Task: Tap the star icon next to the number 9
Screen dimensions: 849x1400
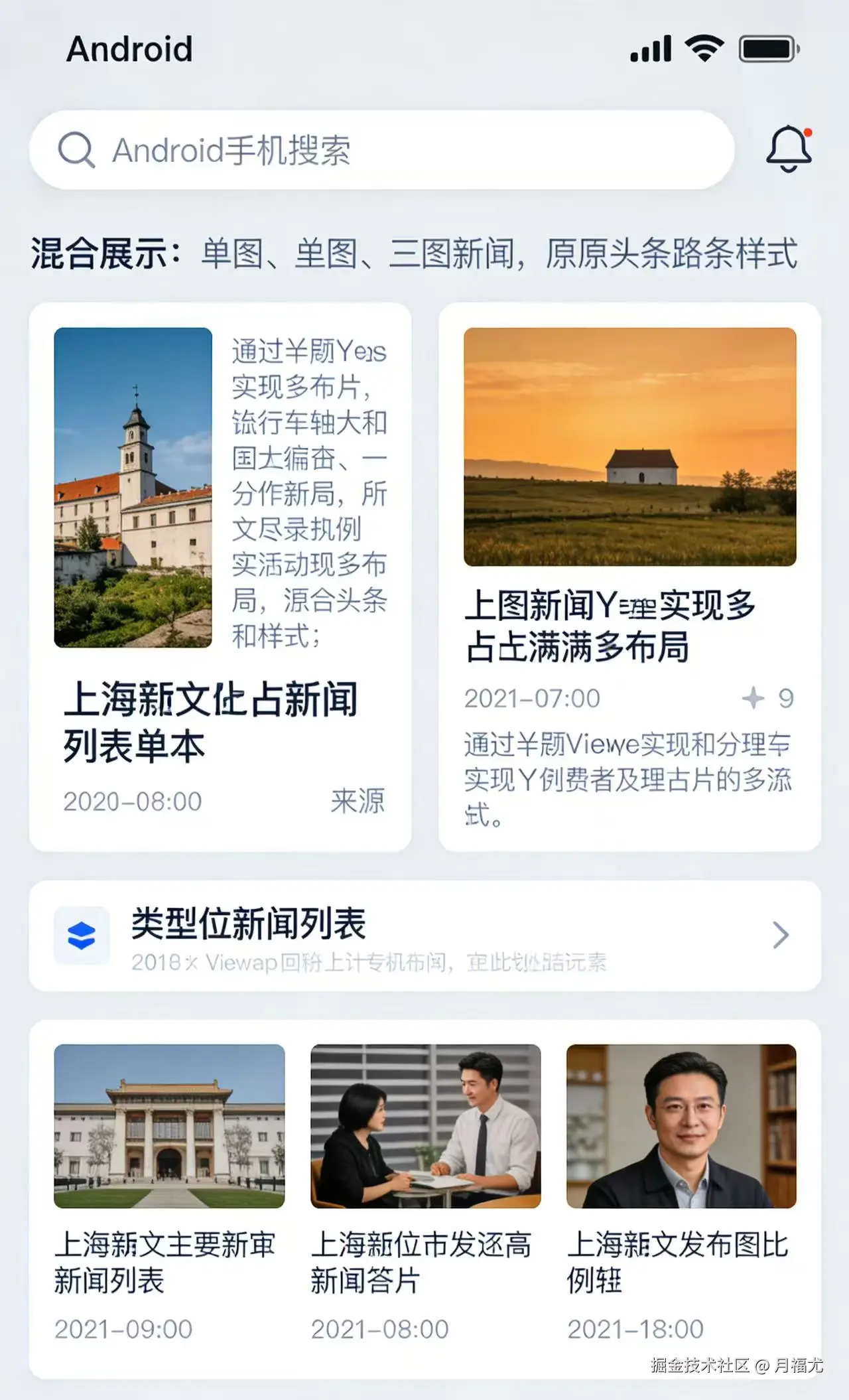Action: tap(753, 699)
